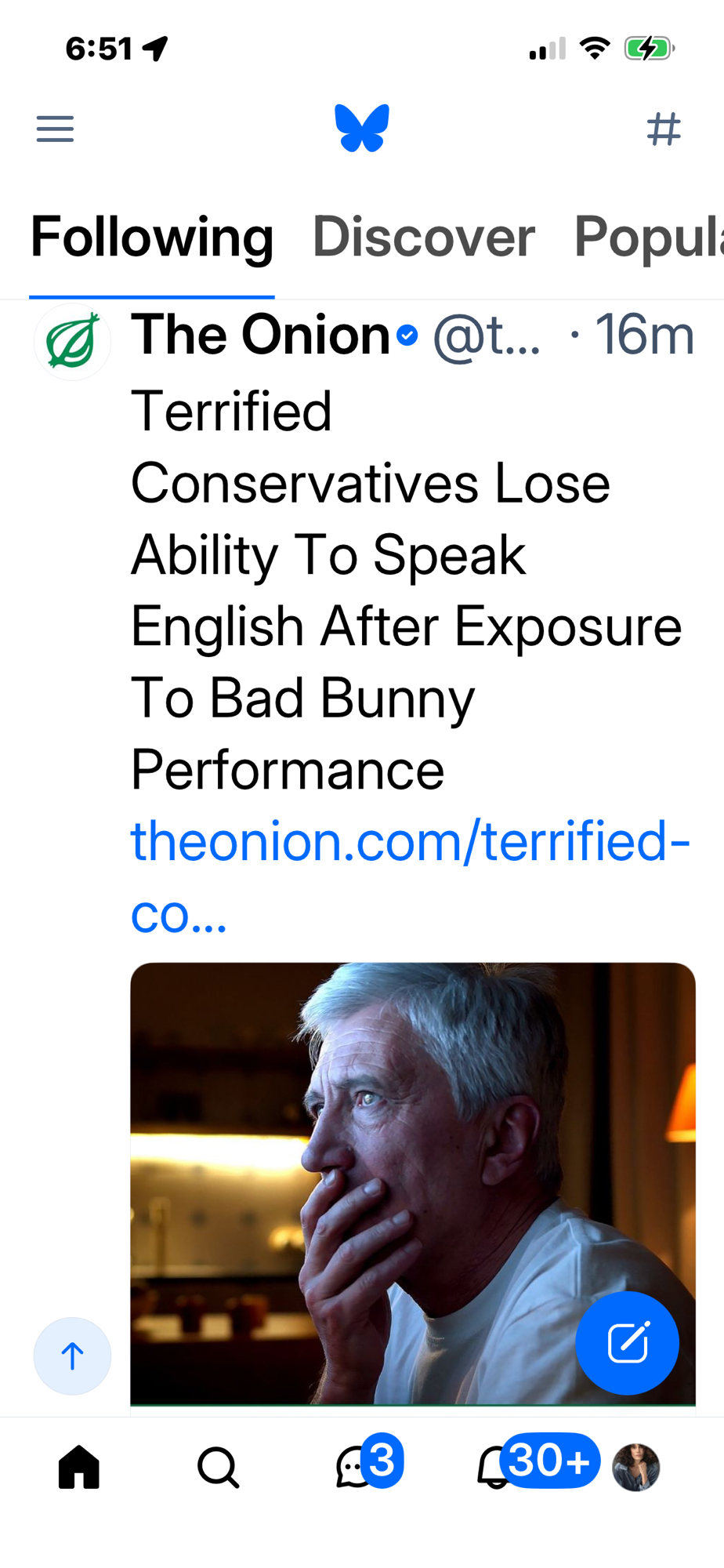Switch to the Discover tab
The width and height of the screenshot is (724, 1568).
click(423, 237)
